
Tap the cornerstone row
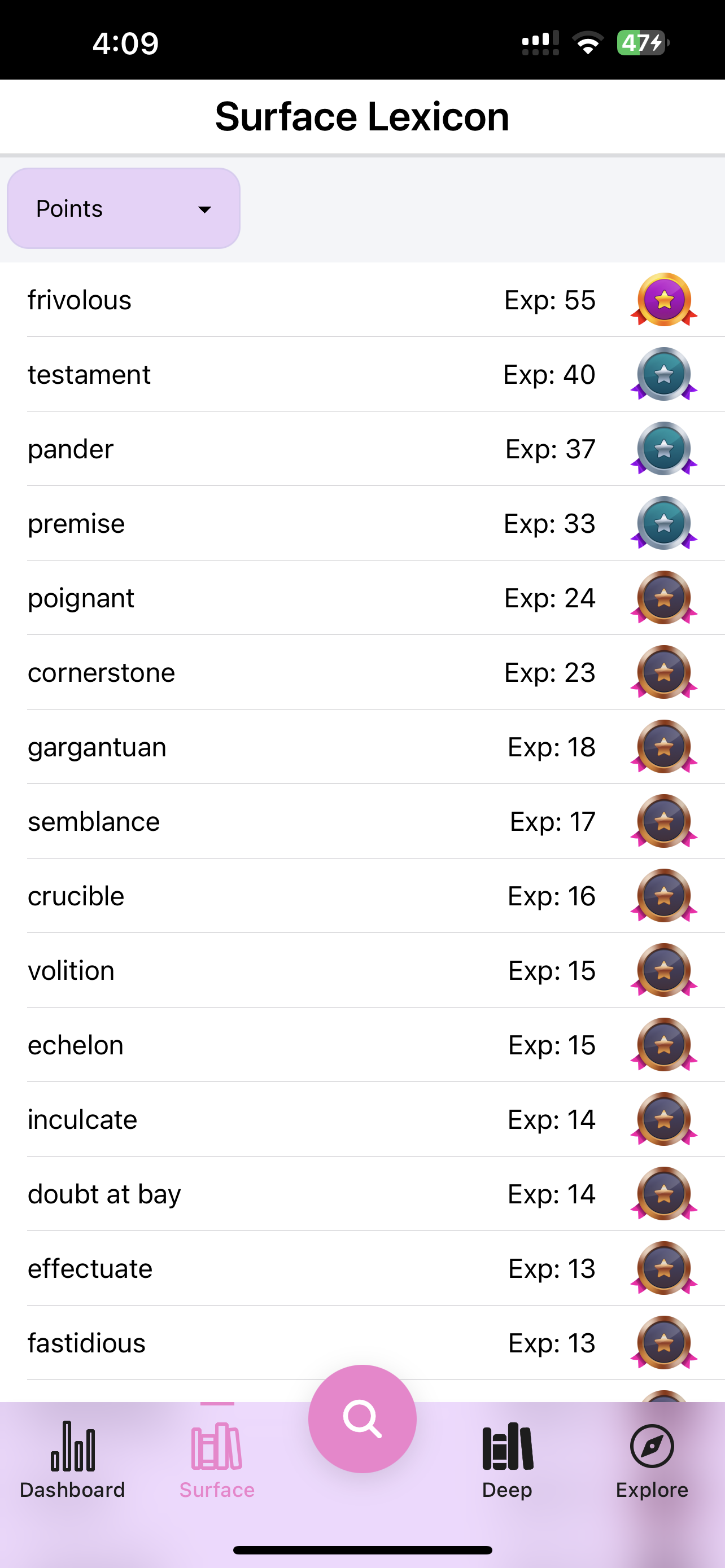(x=362, y=673)
